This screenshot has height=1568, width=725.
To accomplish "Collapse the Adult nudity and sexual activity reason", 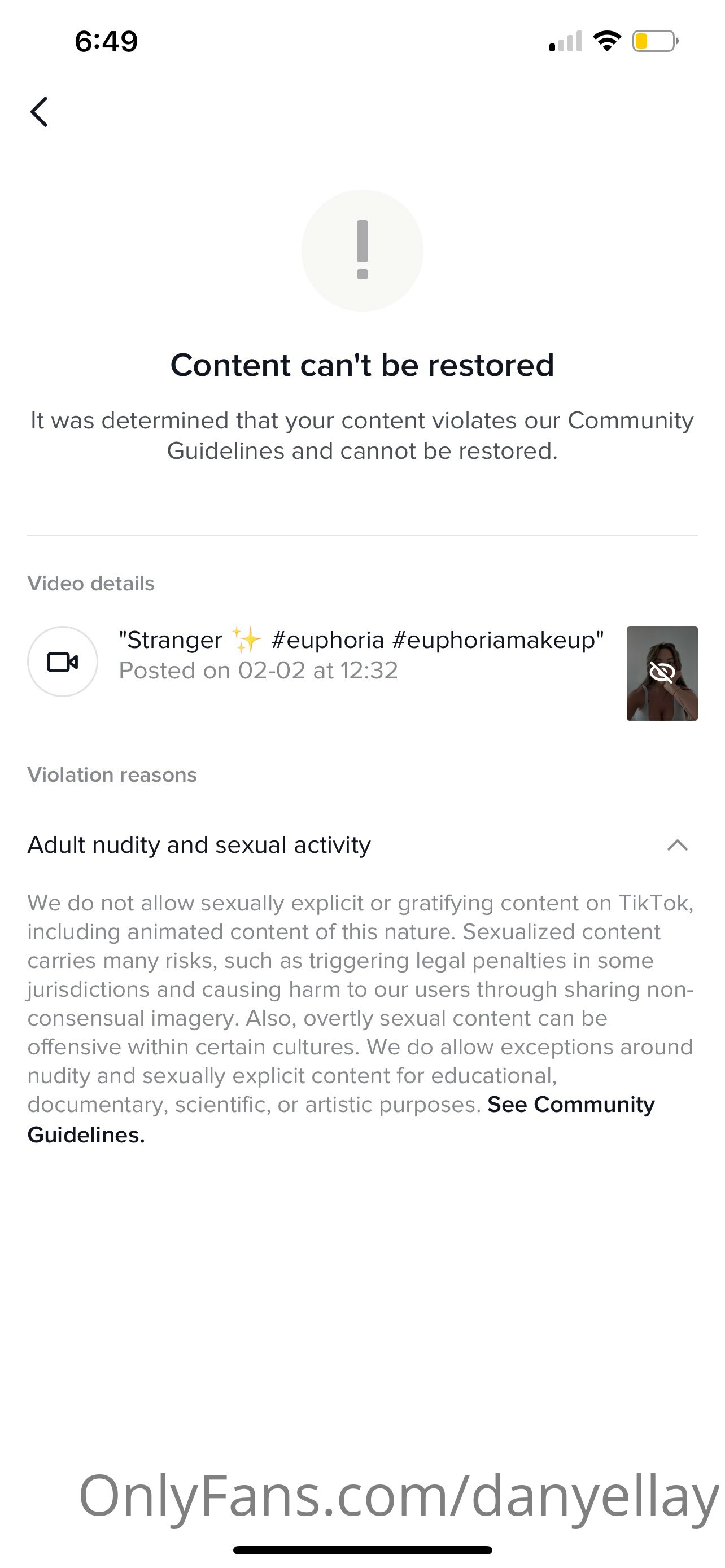I will pyautogui.click(x=677, y=845).
